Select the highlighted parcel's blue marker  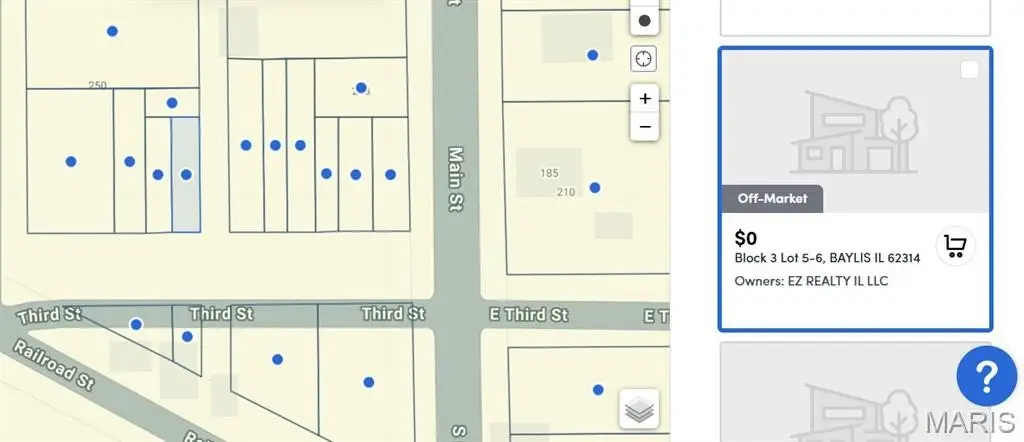[186, 174]
